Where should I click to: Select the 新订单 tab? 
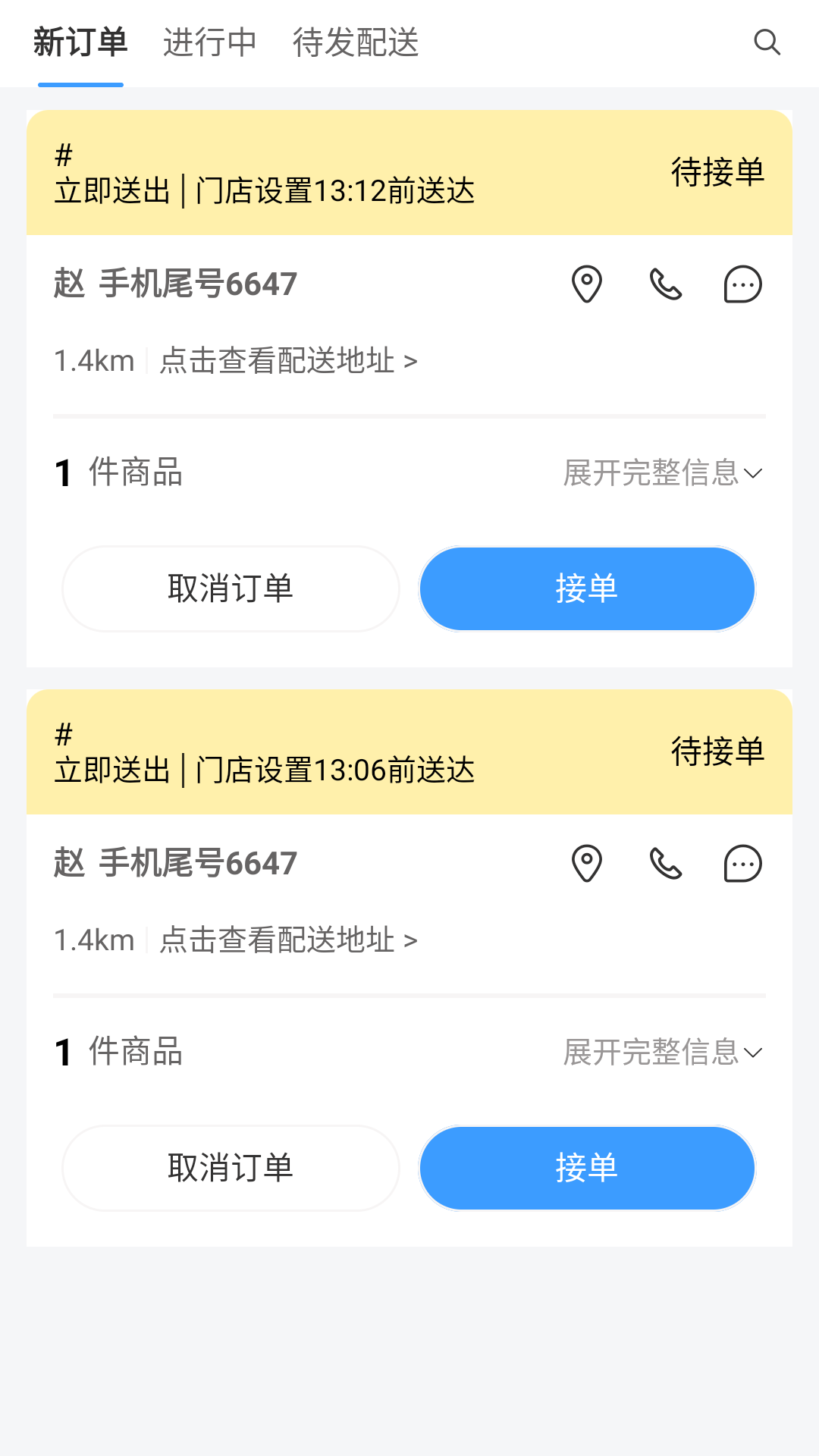(80, 42)
